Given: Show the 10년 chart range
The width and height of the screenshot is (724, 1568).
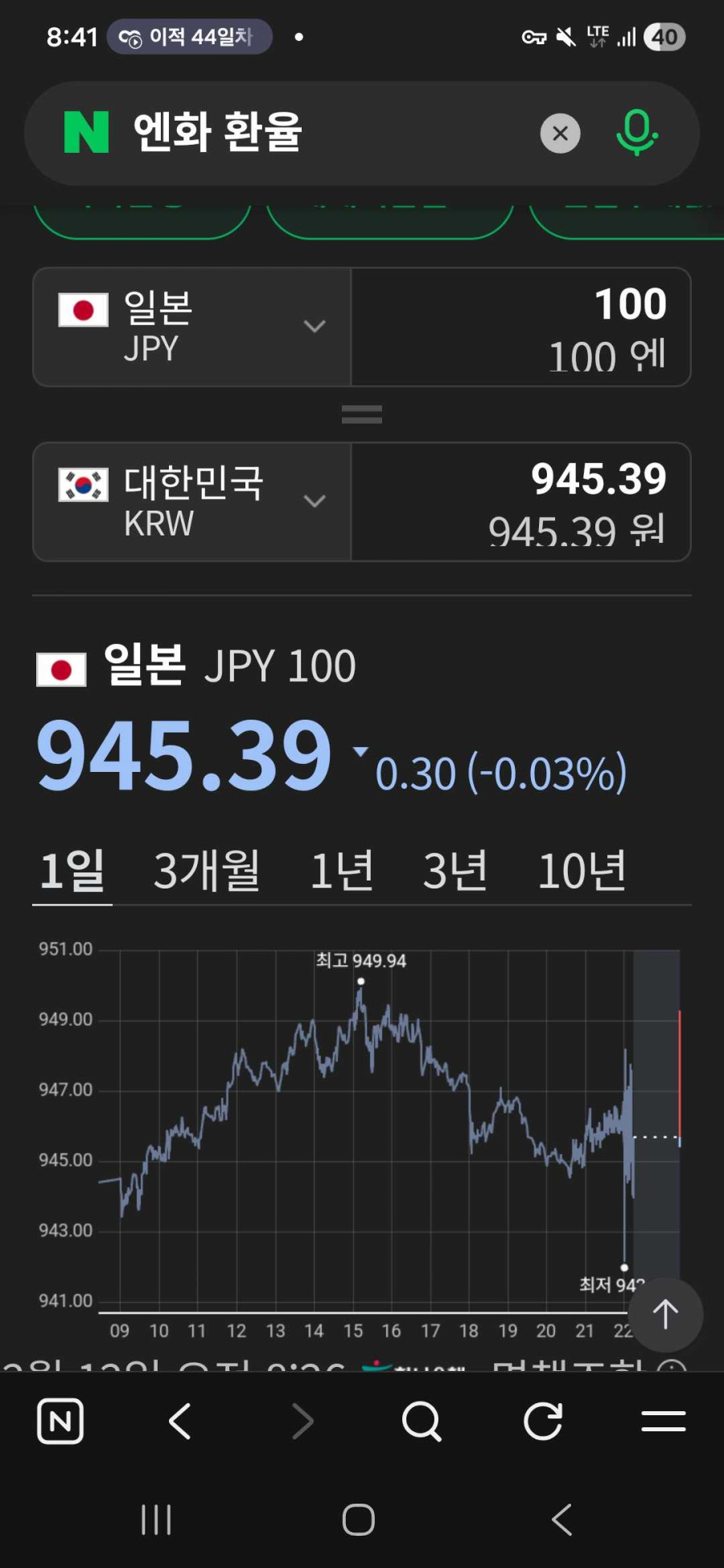Looking at the screenshot, I should pos(582,870).
